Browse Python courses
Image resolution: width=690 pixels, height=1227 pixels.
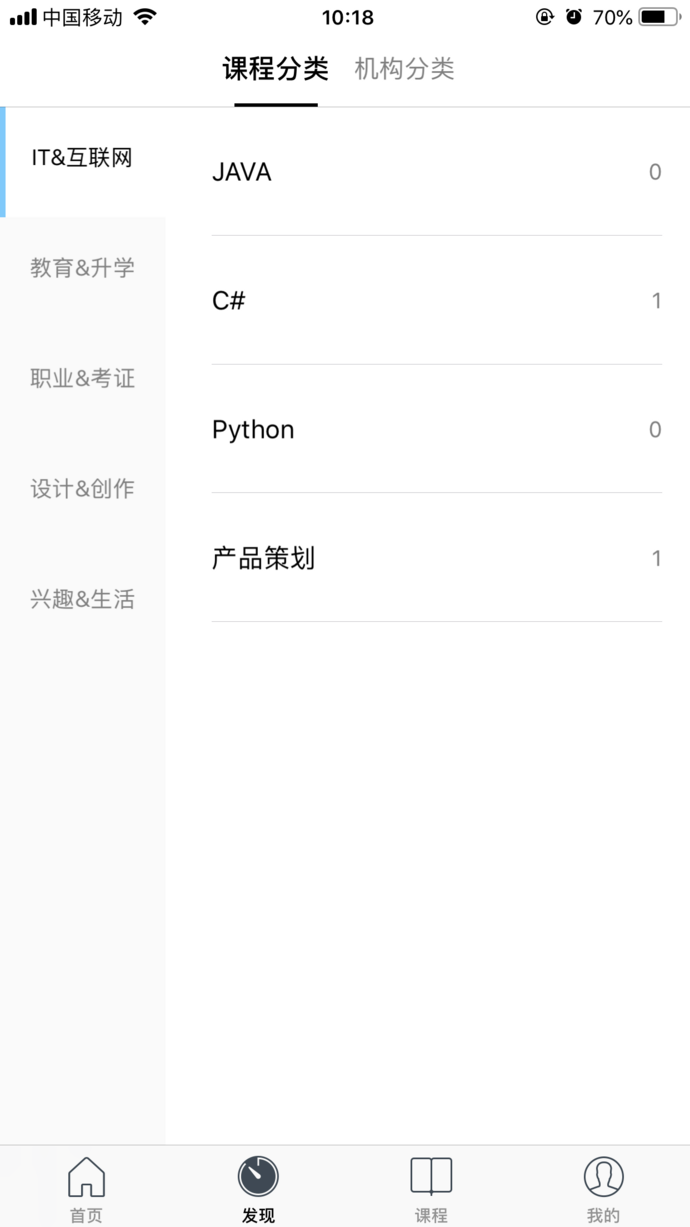(436, 430)
